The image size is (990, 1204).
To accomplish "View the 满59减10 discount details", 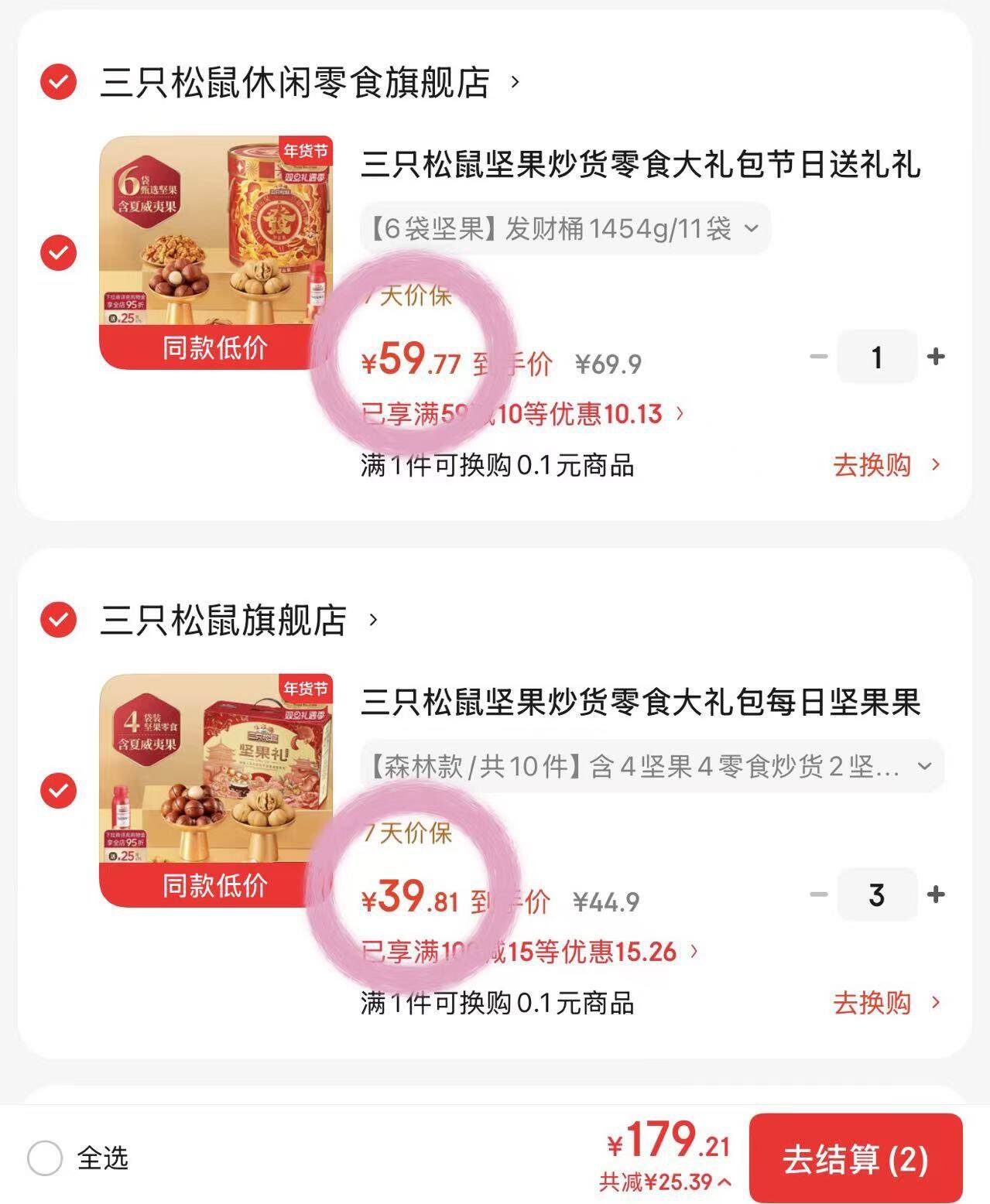I will click(x=523, y=414).
